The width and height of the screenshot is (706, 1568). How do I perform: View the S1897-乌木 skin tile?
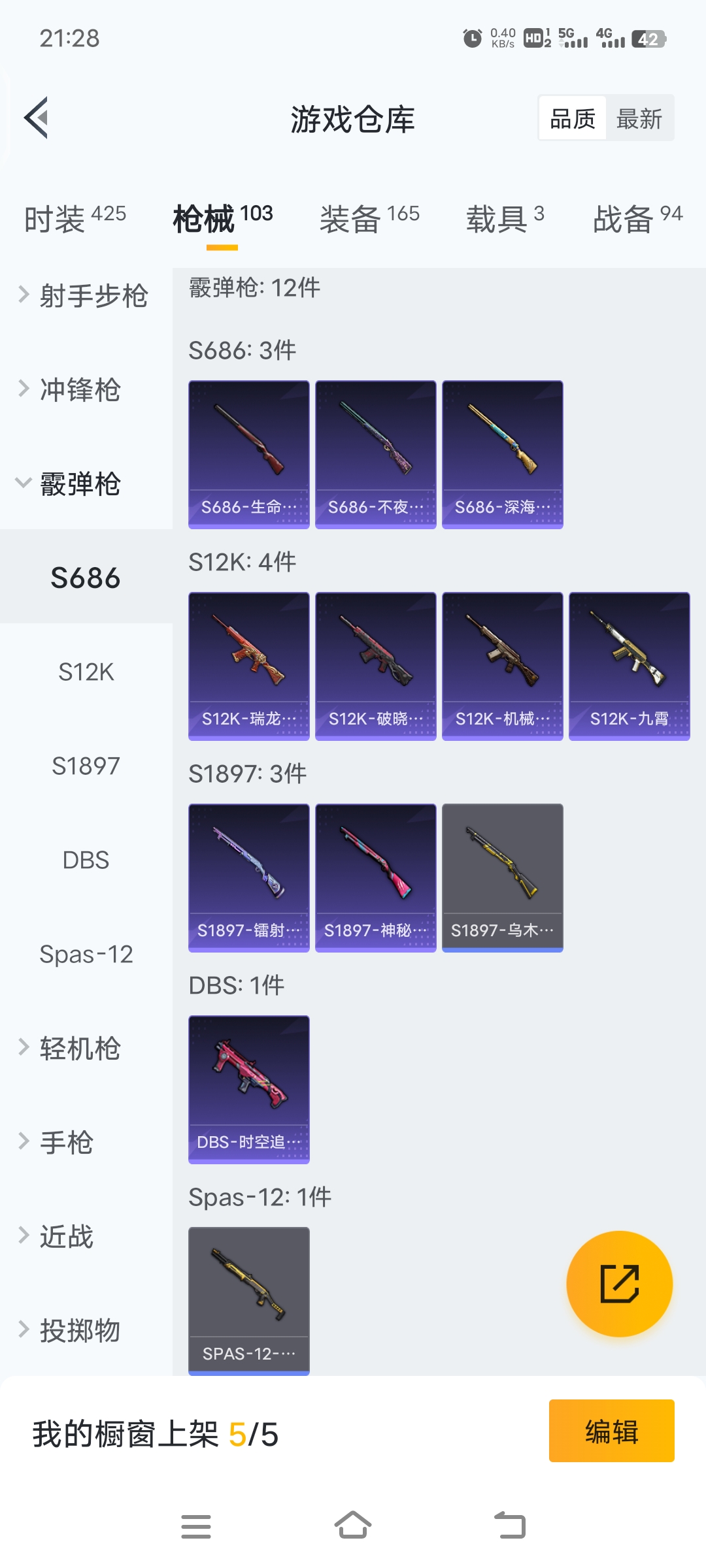click(502, 878)
